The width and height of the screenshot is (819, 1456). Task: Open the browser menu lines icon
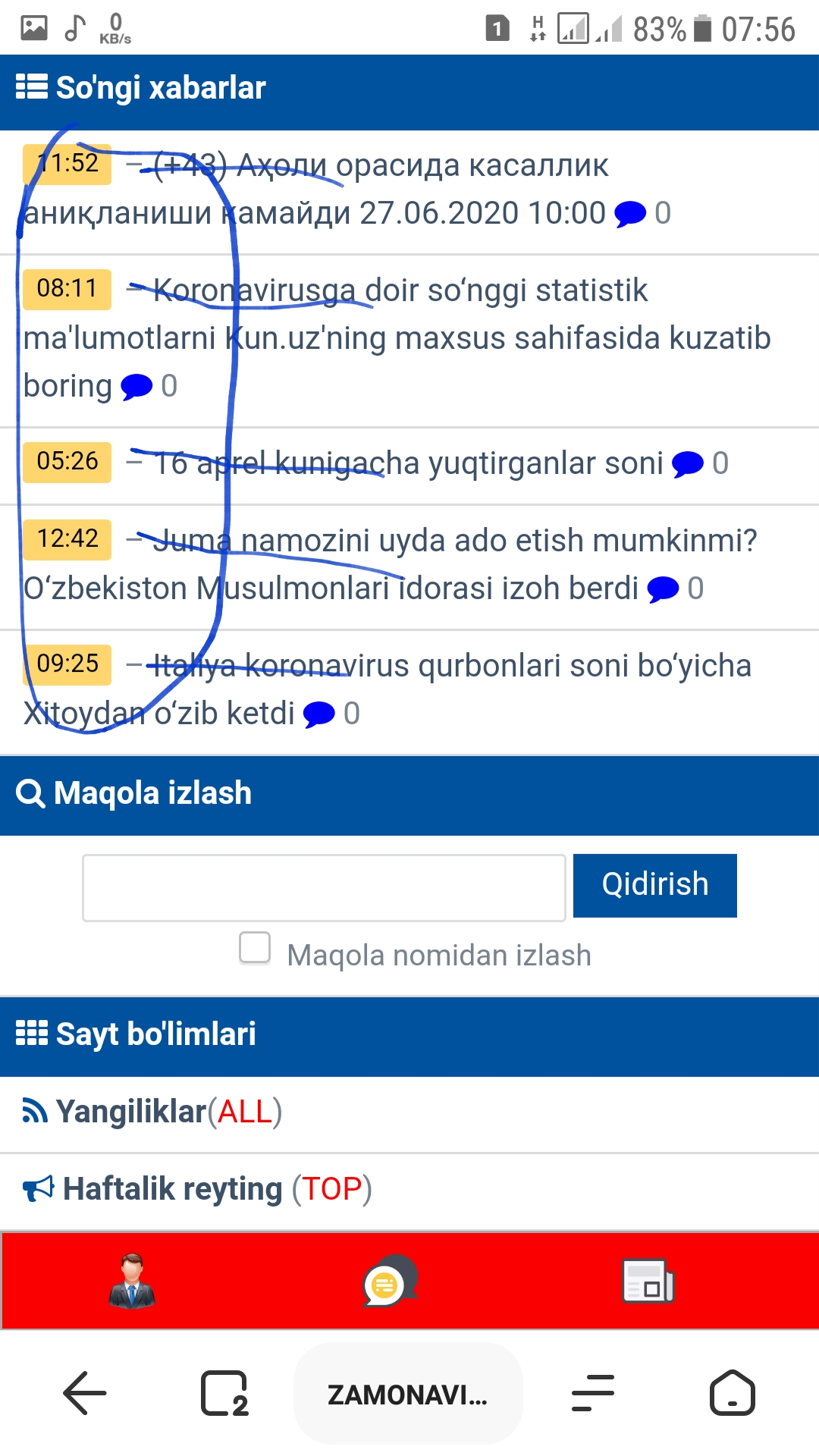point(592,1393)
